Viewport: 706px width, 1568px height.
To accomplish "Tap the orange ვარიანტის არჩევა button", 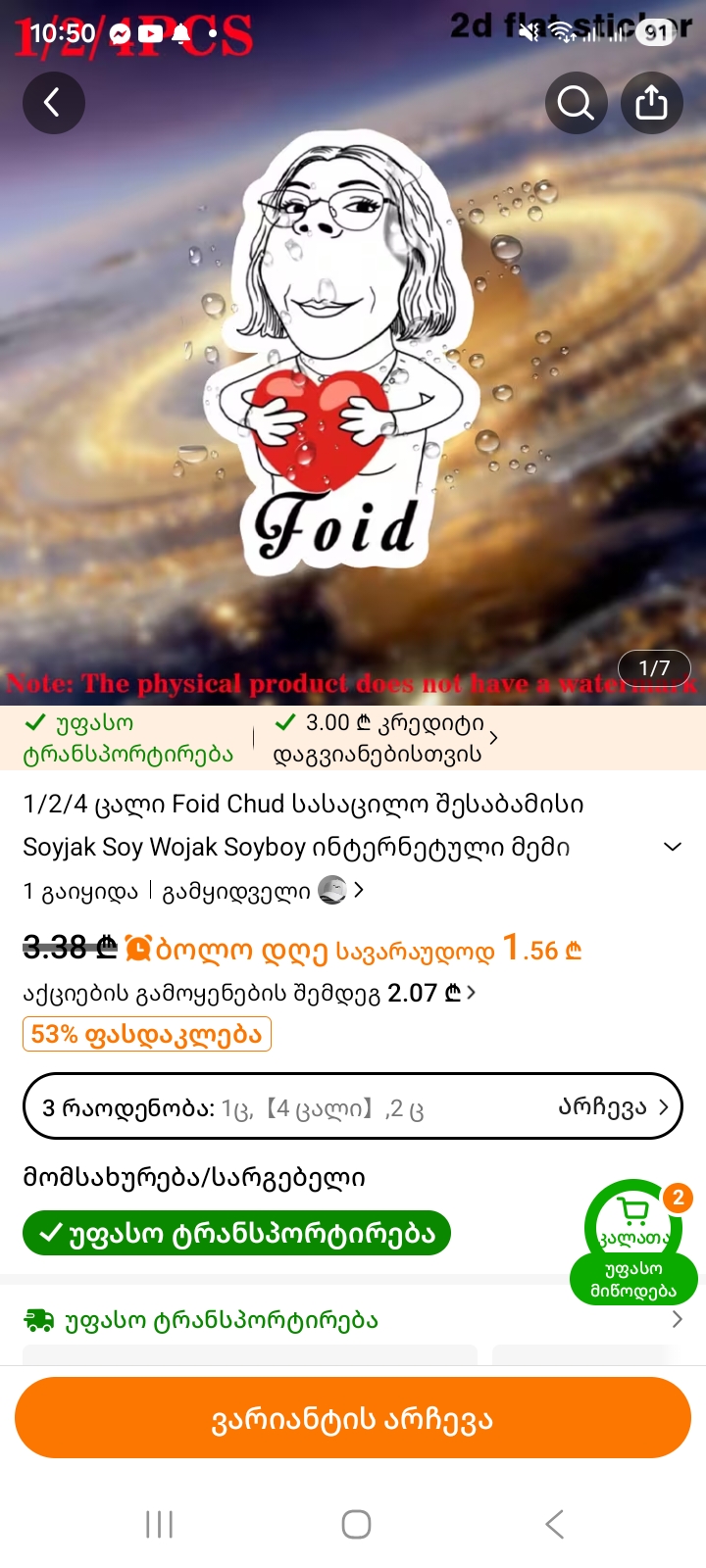I will [353, 1418].
